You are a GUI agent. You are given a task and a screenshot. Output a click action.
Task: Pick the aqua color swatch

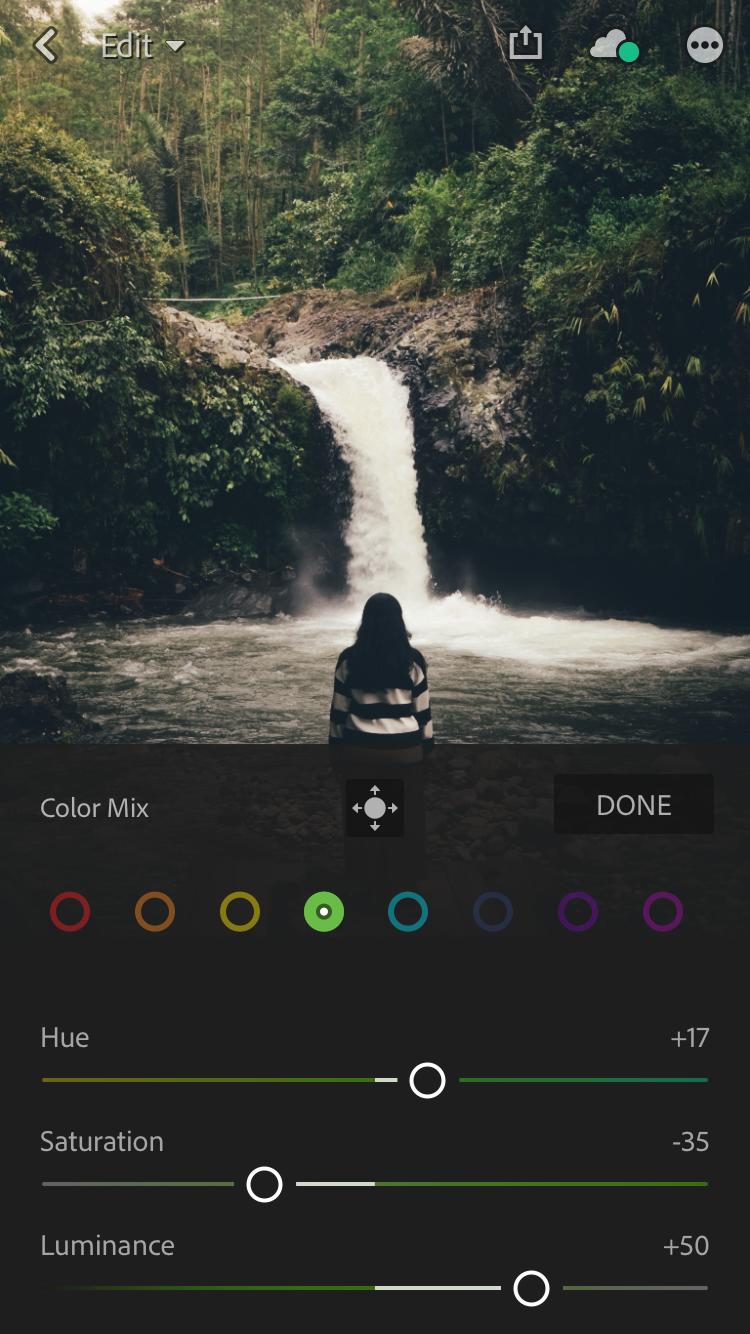tap(408, 912)
